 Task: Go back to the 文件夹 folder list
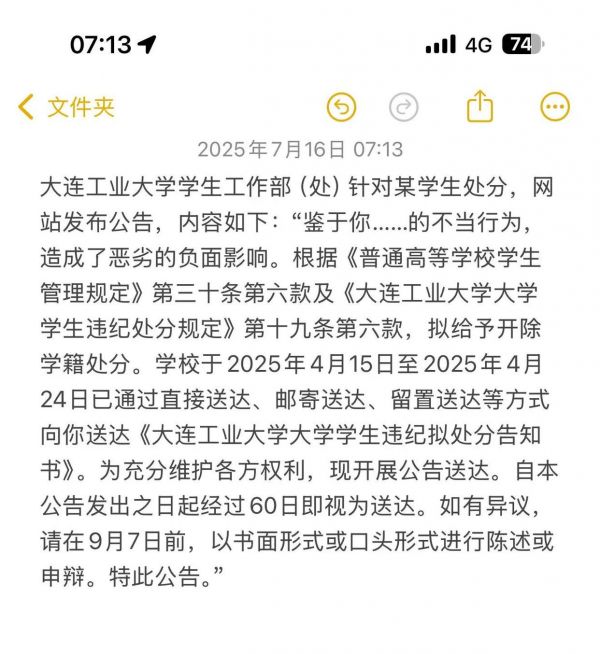tap(67, 107)
